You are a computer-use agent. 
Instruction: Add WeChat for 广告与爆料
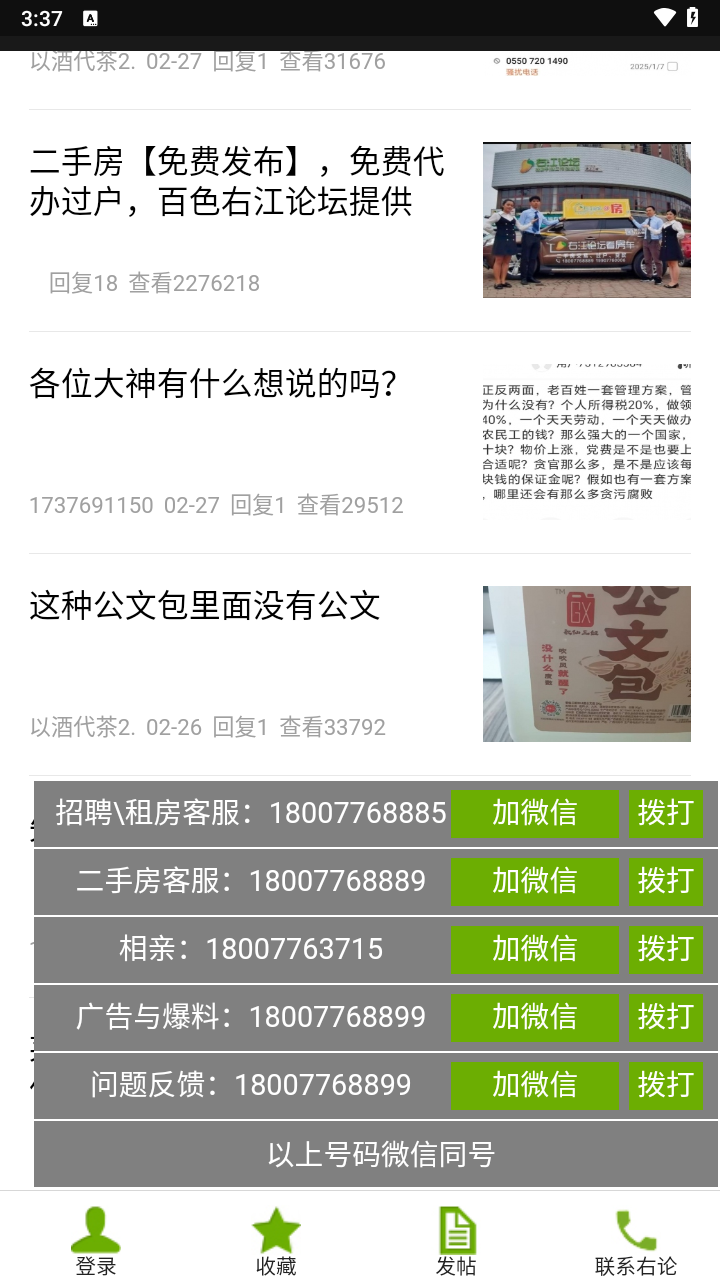(535, 1017)
